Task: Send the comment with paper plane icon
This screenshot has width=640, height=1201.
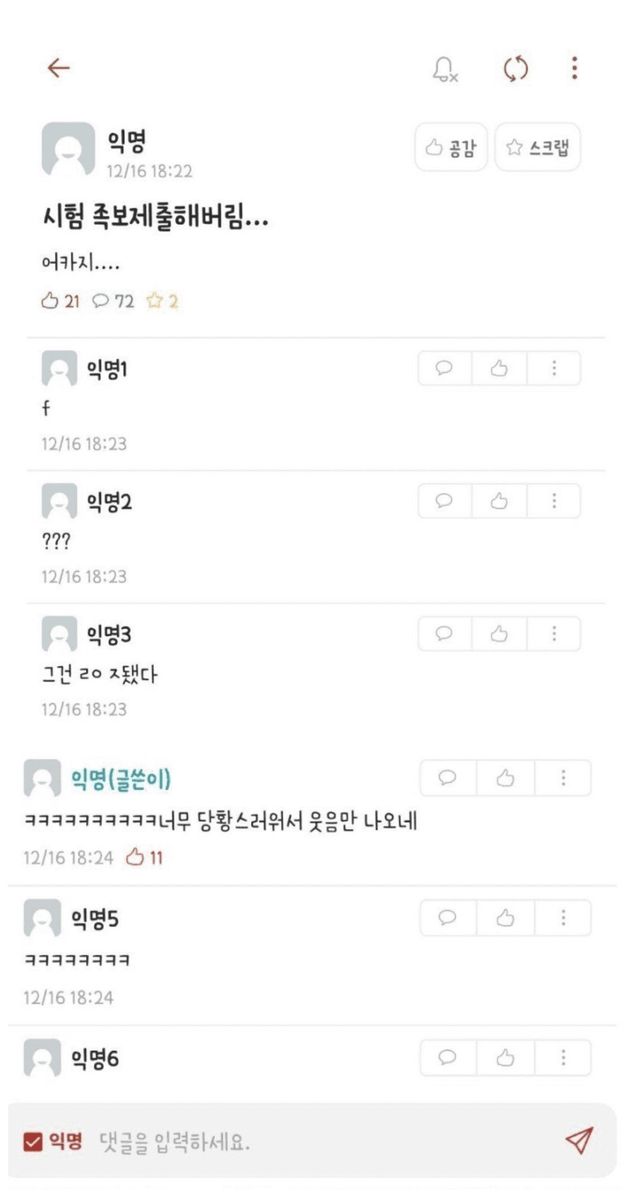Action: point(578,1141)
